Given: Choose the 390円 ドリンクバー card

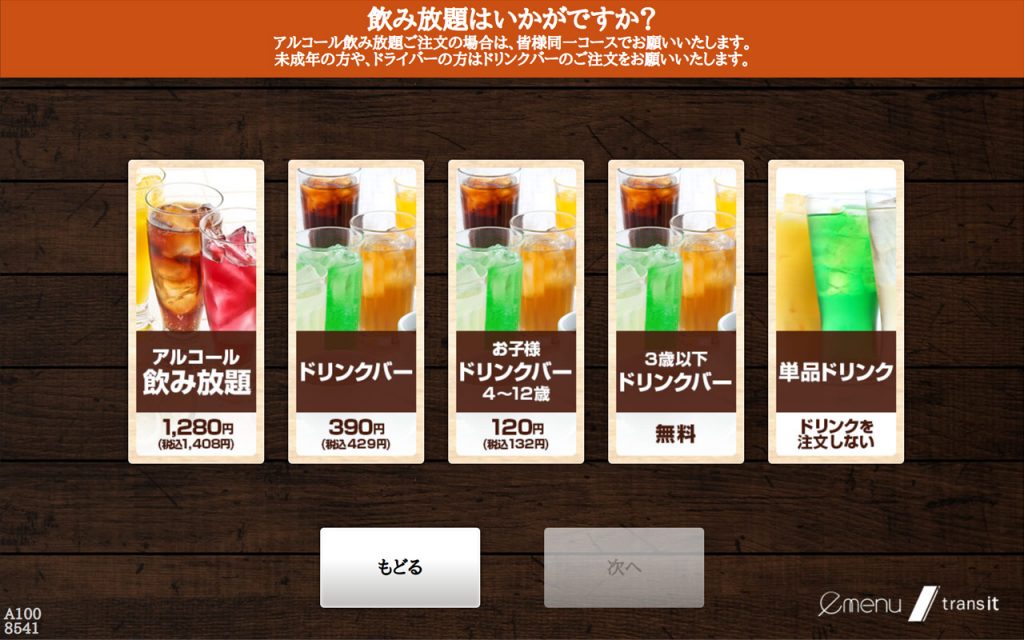Looking at the screenshot, I should pos(356,312).
